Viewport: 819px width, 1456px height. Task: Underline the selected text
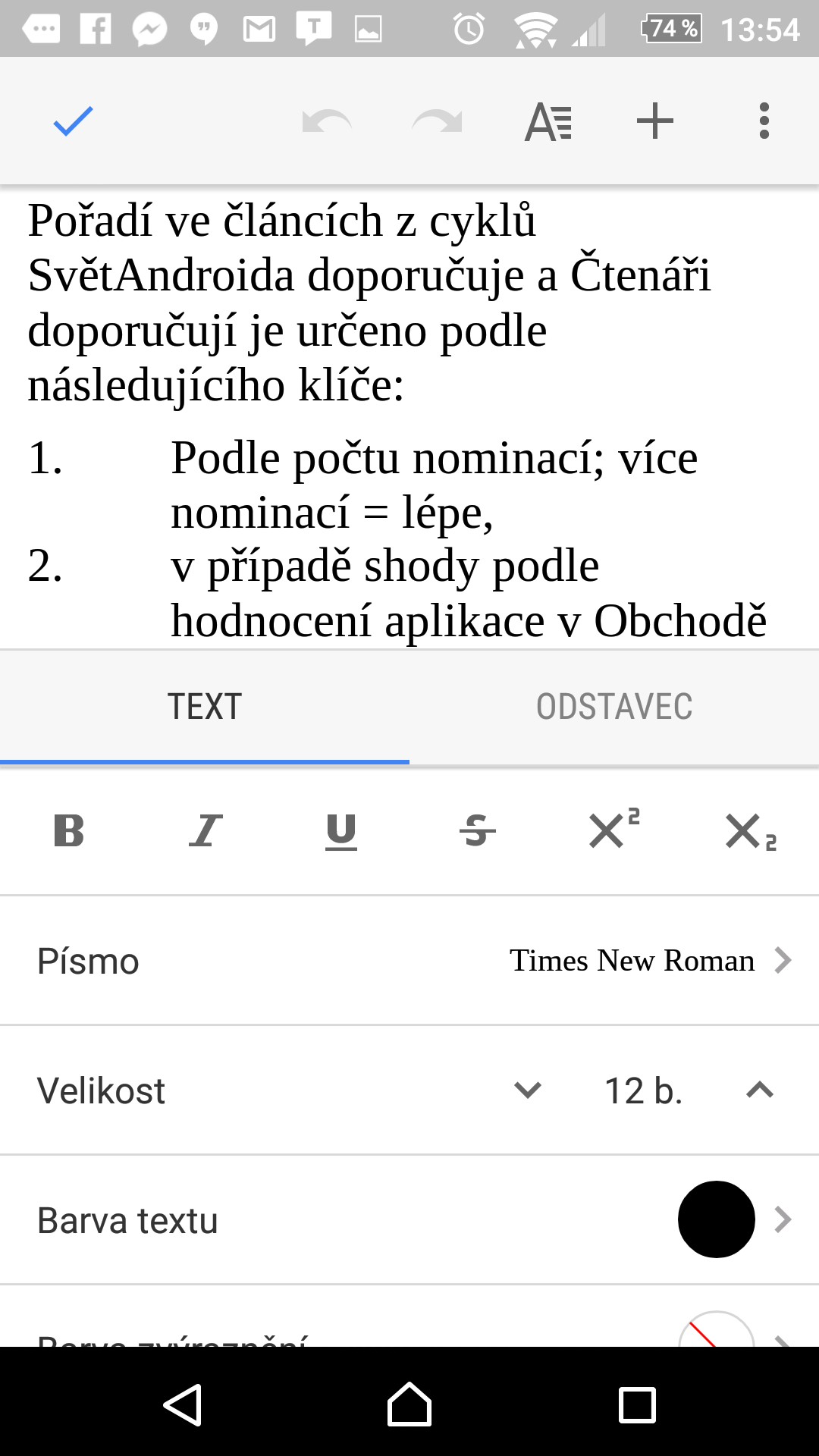(341, 832)
